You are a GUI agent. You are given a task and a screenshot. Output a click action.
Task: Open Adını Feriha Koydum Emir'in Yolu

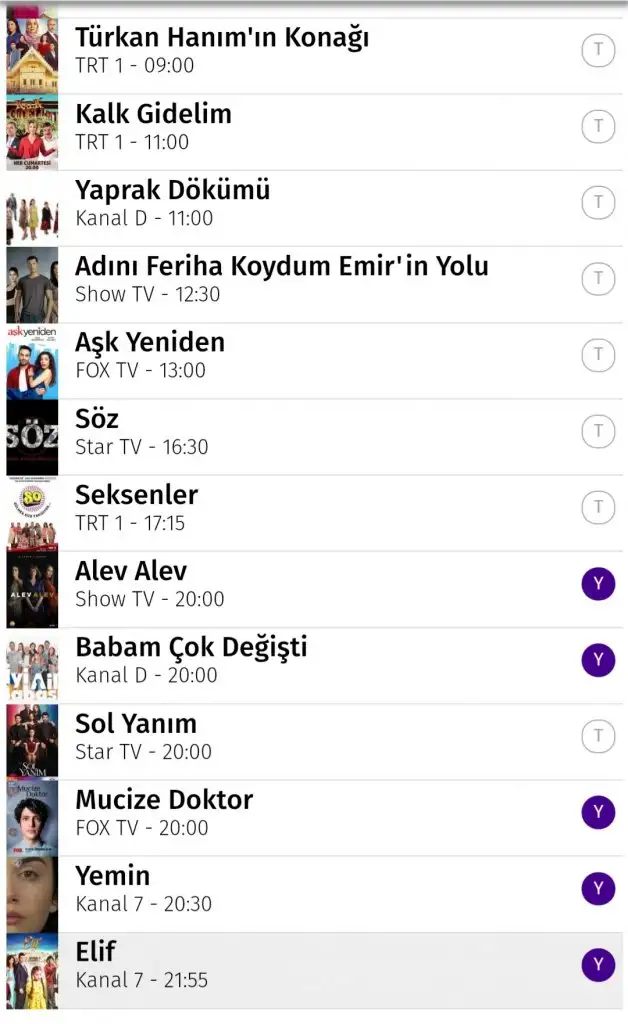[281, 279]
